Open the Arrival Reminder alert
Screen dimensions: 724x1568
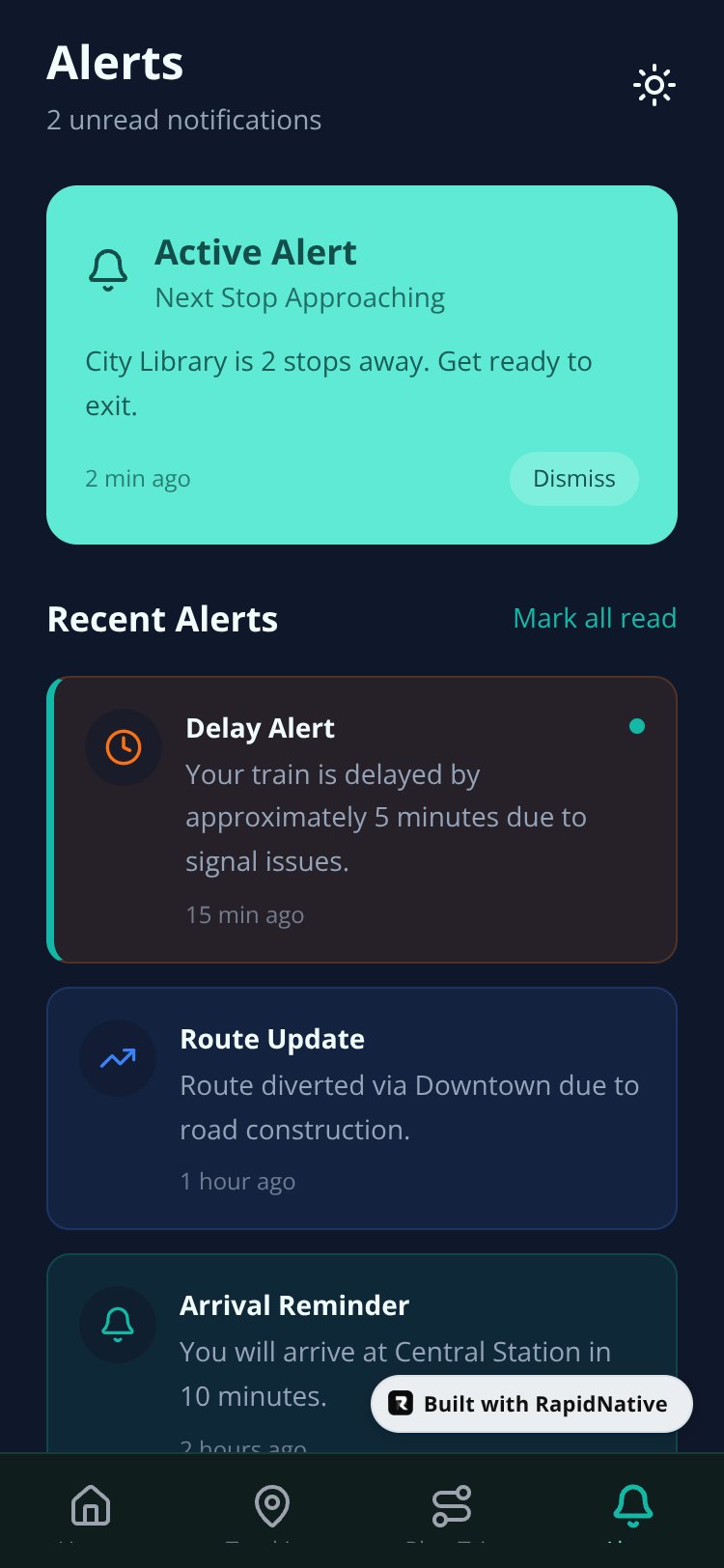tap(362, 1354)
